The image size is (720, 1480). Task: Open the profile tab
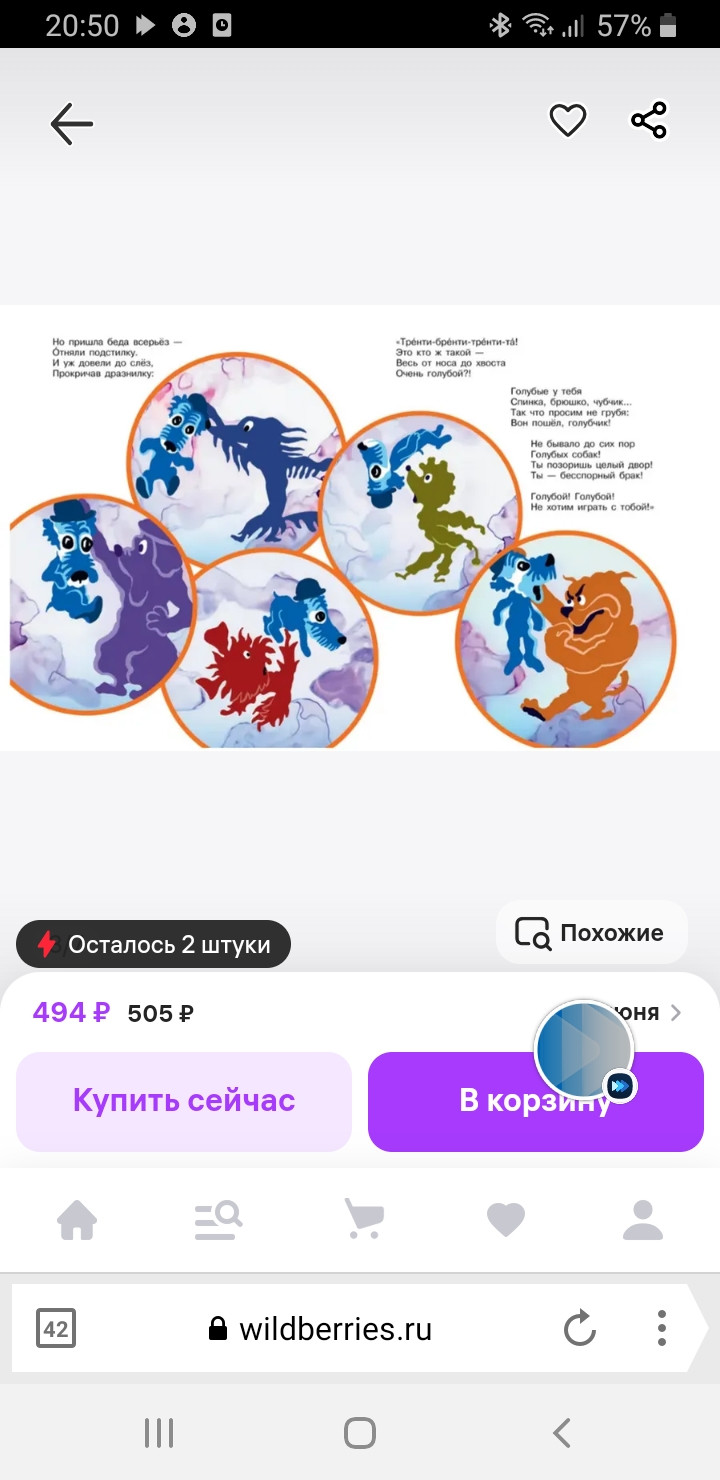pos(642,1220)
